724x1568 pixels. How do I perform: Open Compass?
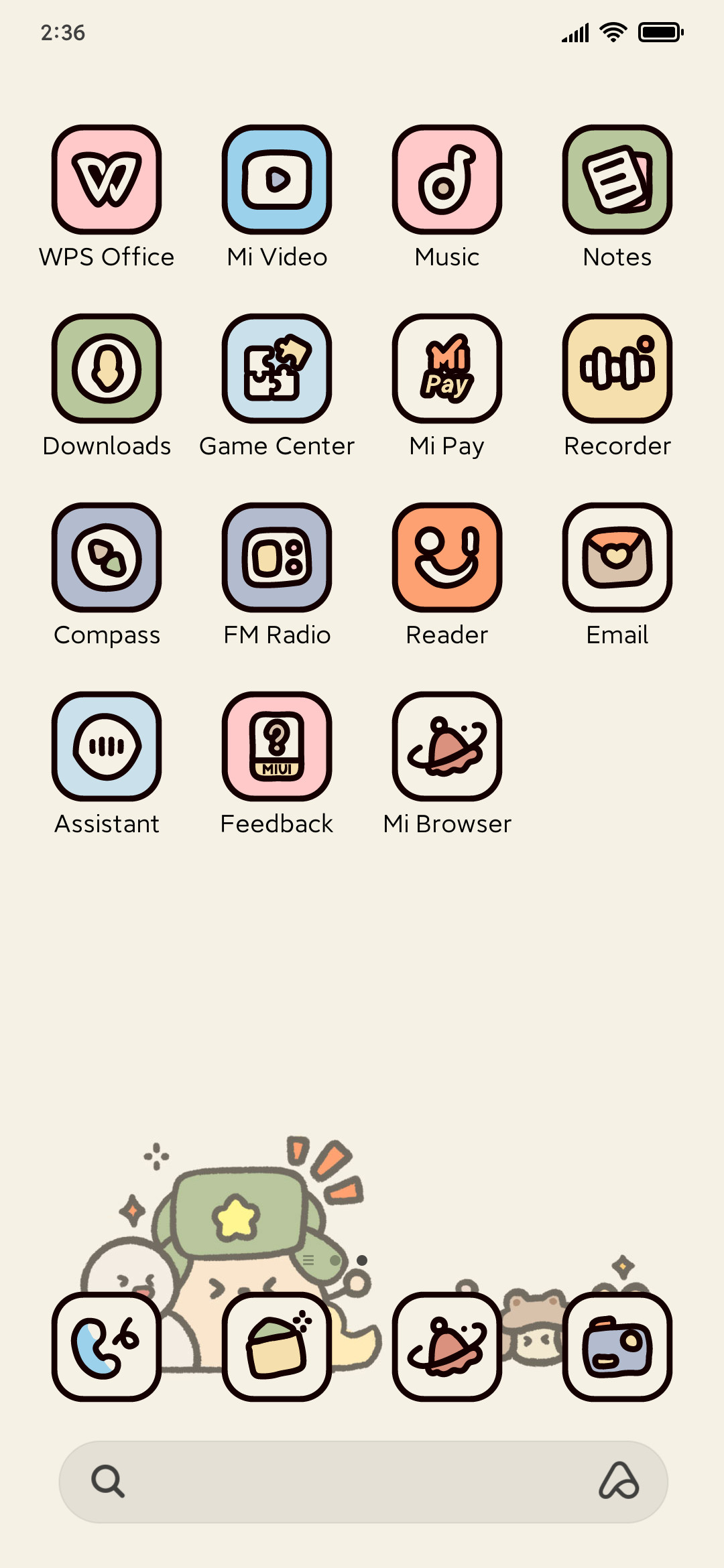coord(107,558)
